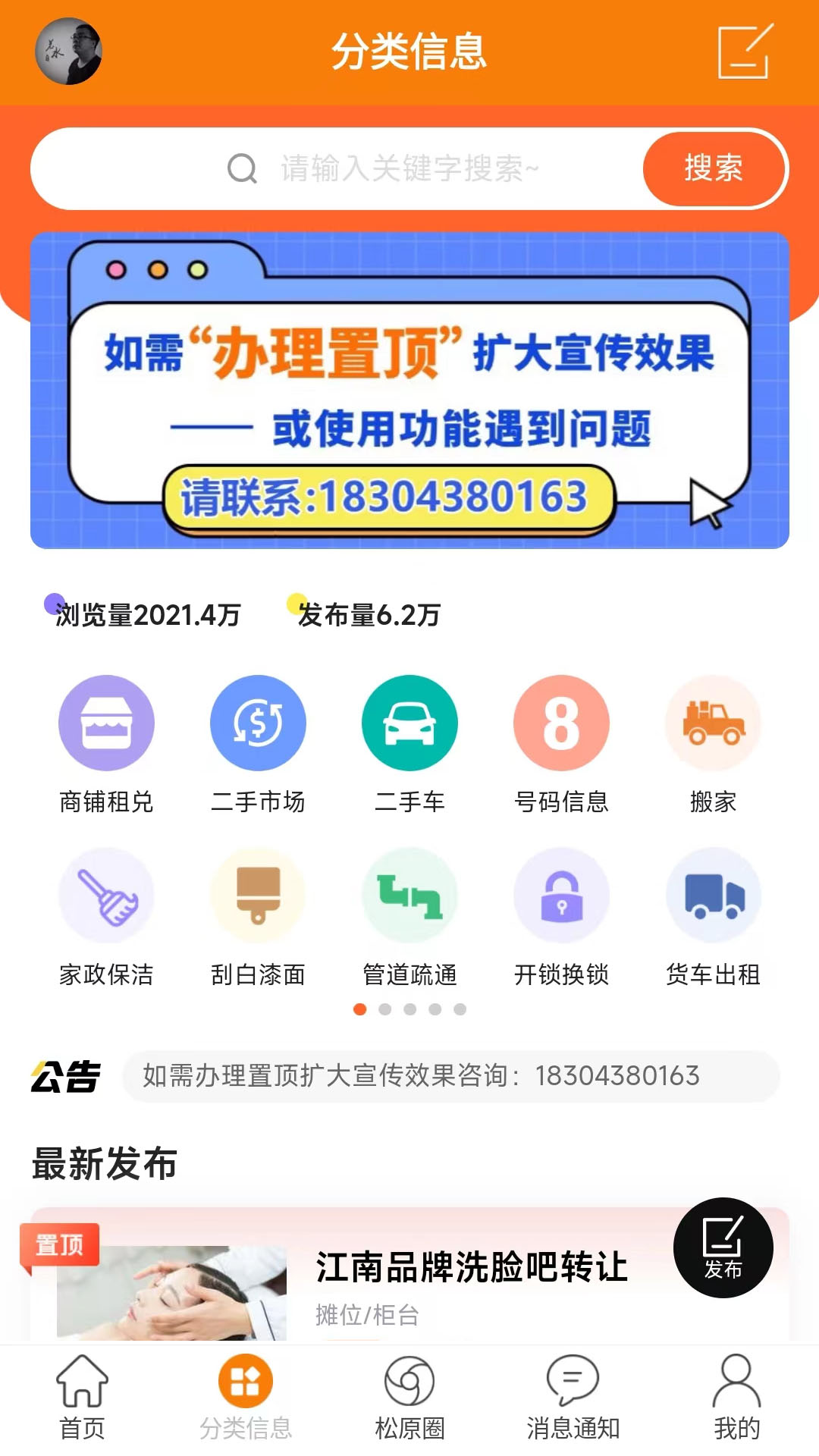The image size is (819, 1456).
Task: Tap the 号码信息 number icon
Action: click(561, 723)
